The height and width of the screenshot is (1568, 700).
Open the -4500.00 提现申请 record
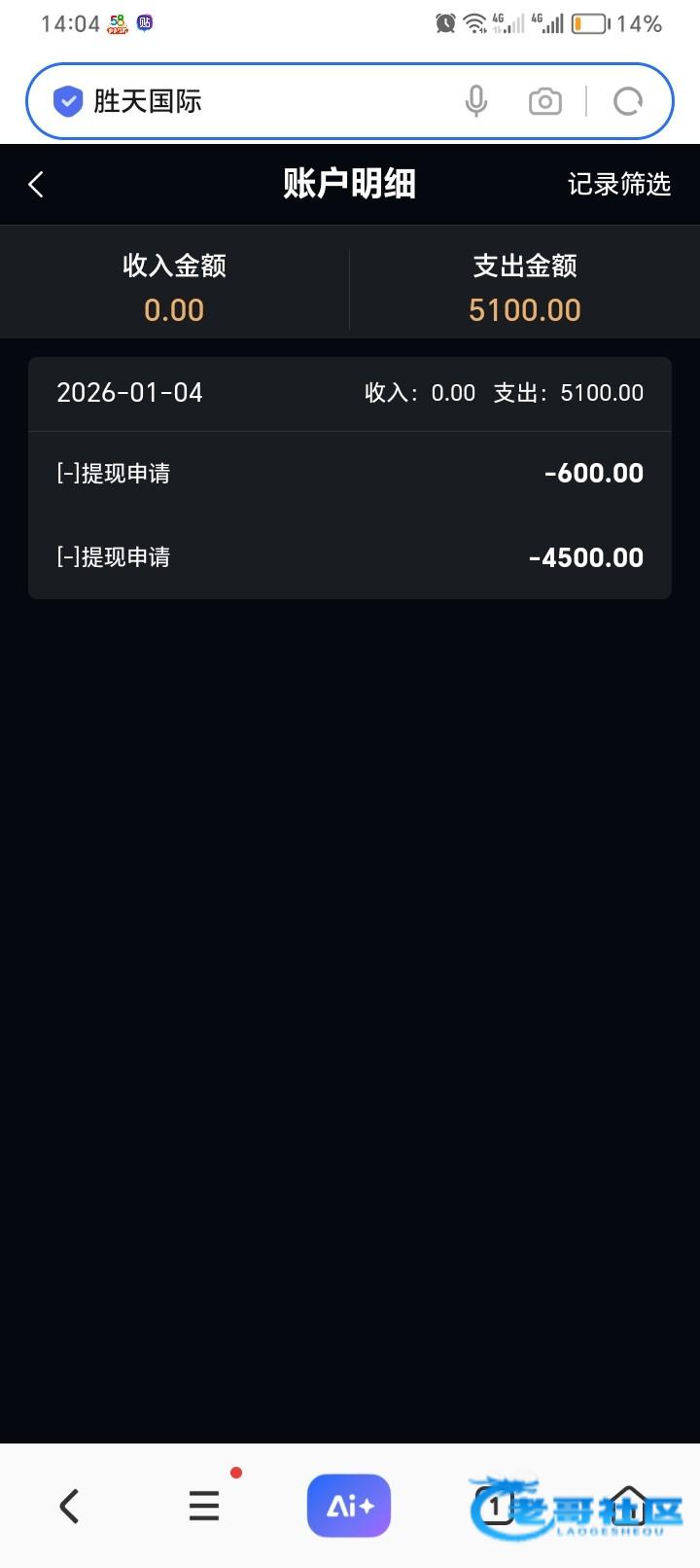pos(350,557)
